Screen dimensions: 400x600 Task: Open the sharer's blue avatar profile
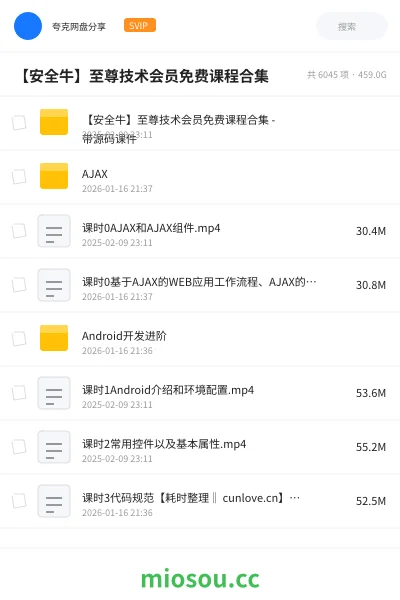[28, 26]
